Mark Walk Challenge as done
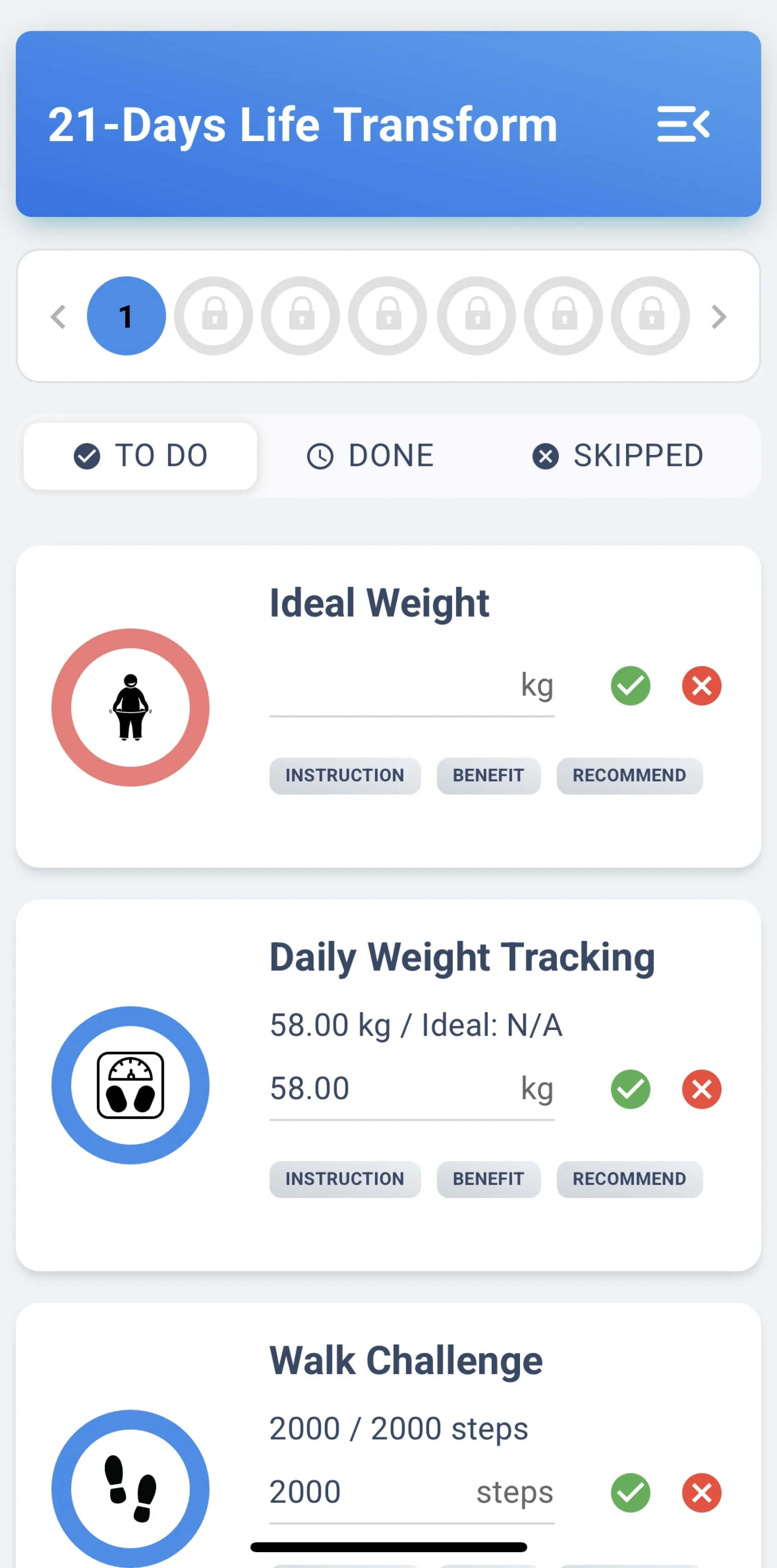This screenshot has width=777, height=1568. pos(631,1493)
